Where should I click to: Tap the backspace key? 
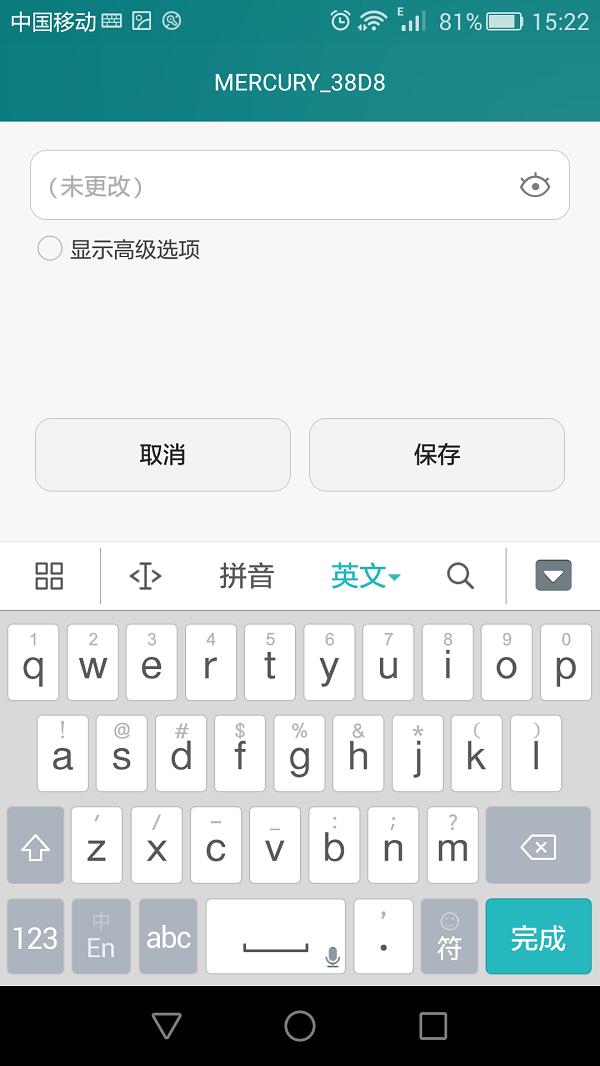(538, 847)
